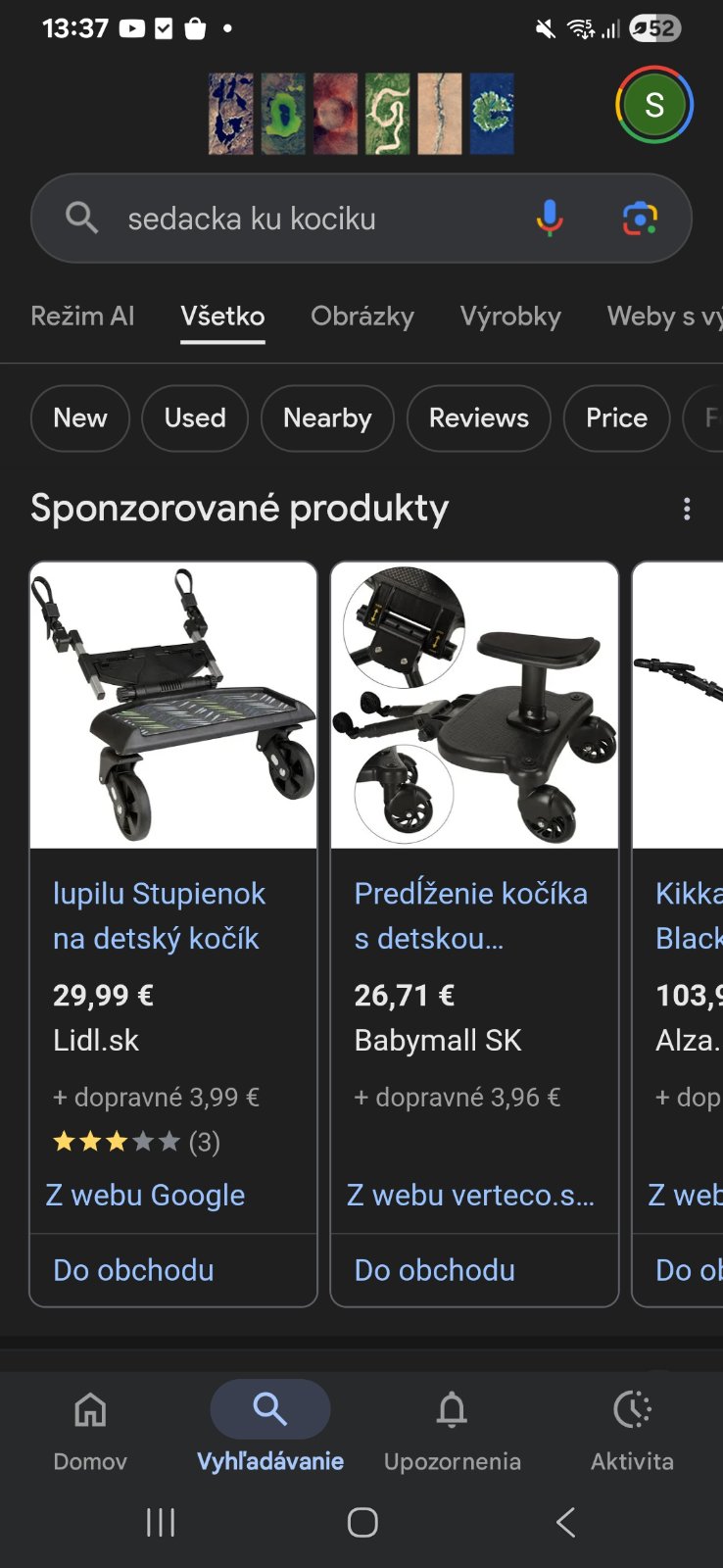
Task: Apply the Used filter chip
Action: pos(195,418)
